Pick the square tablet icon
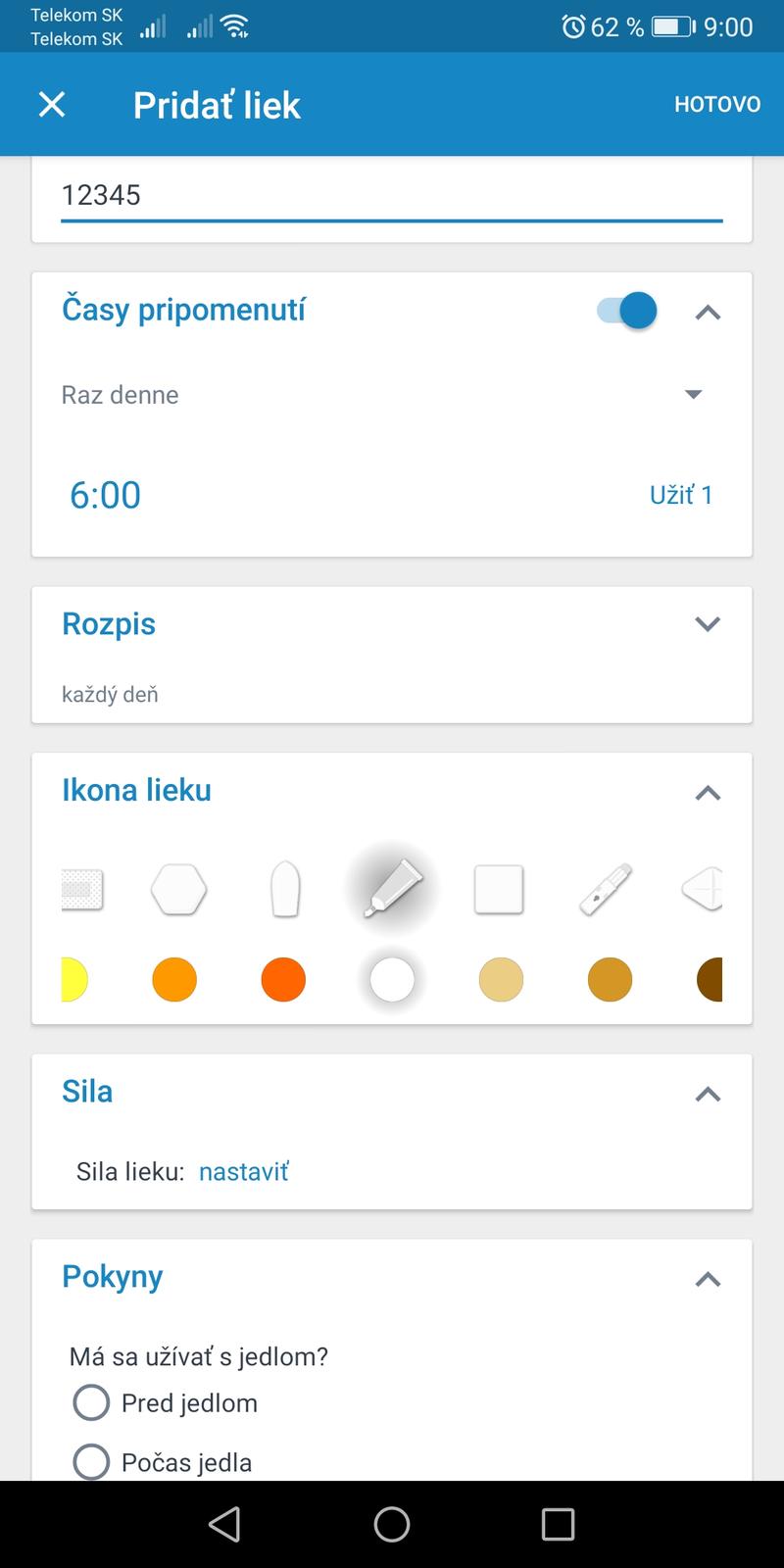784x1568 pixels. click(x=499, y=890)
